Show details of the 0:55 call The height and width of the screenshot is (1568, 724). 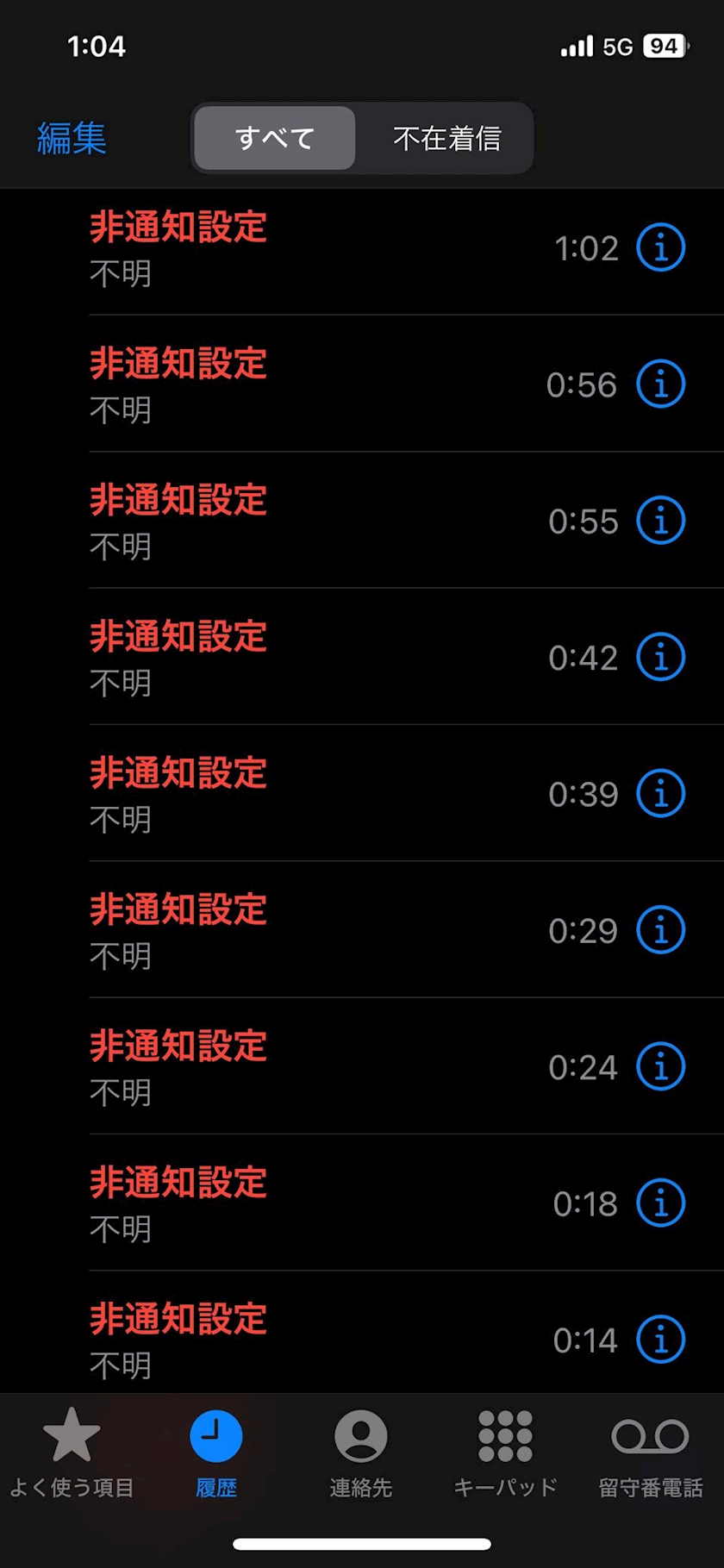[661, 521]
